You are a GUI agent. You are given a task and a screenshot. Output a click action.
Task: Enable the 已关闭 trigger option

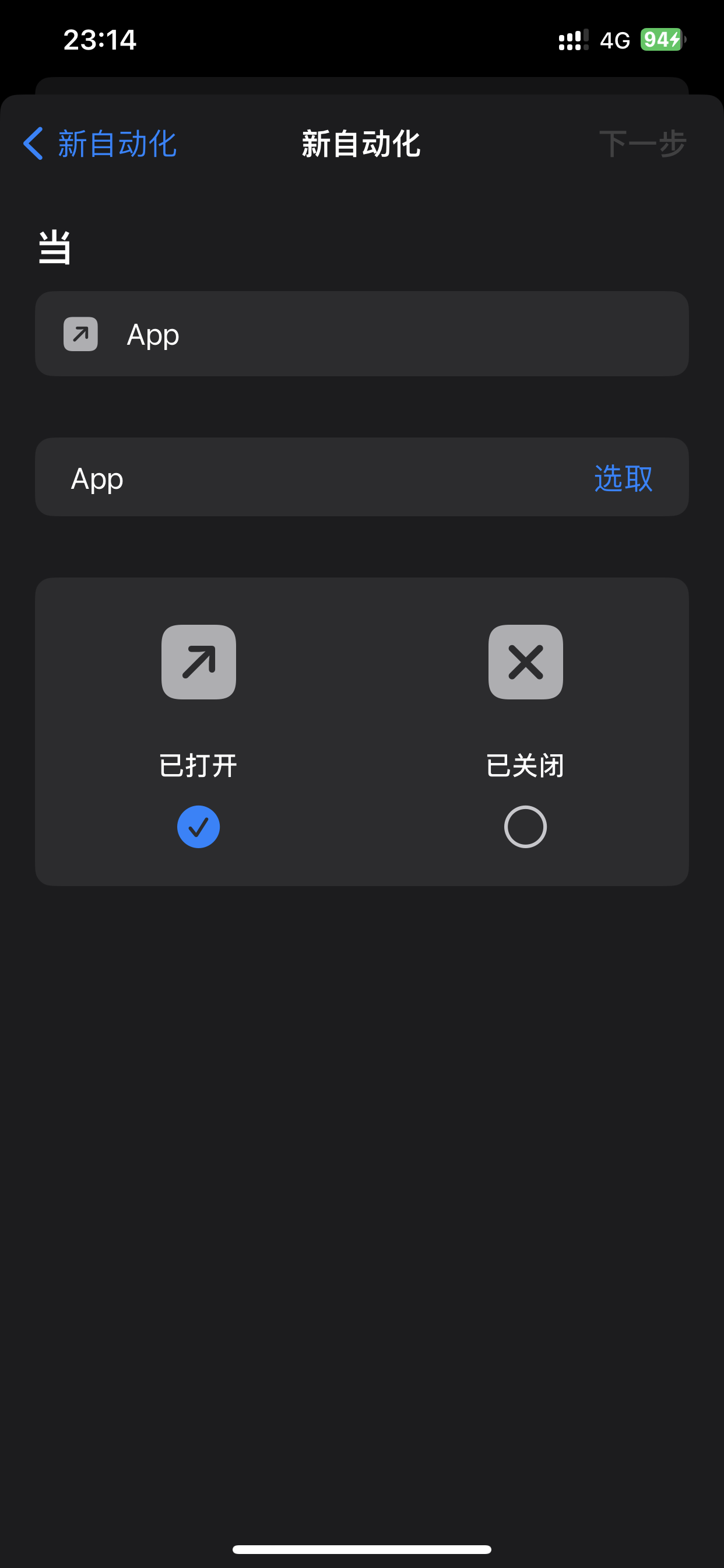click(x=525, y=827)
